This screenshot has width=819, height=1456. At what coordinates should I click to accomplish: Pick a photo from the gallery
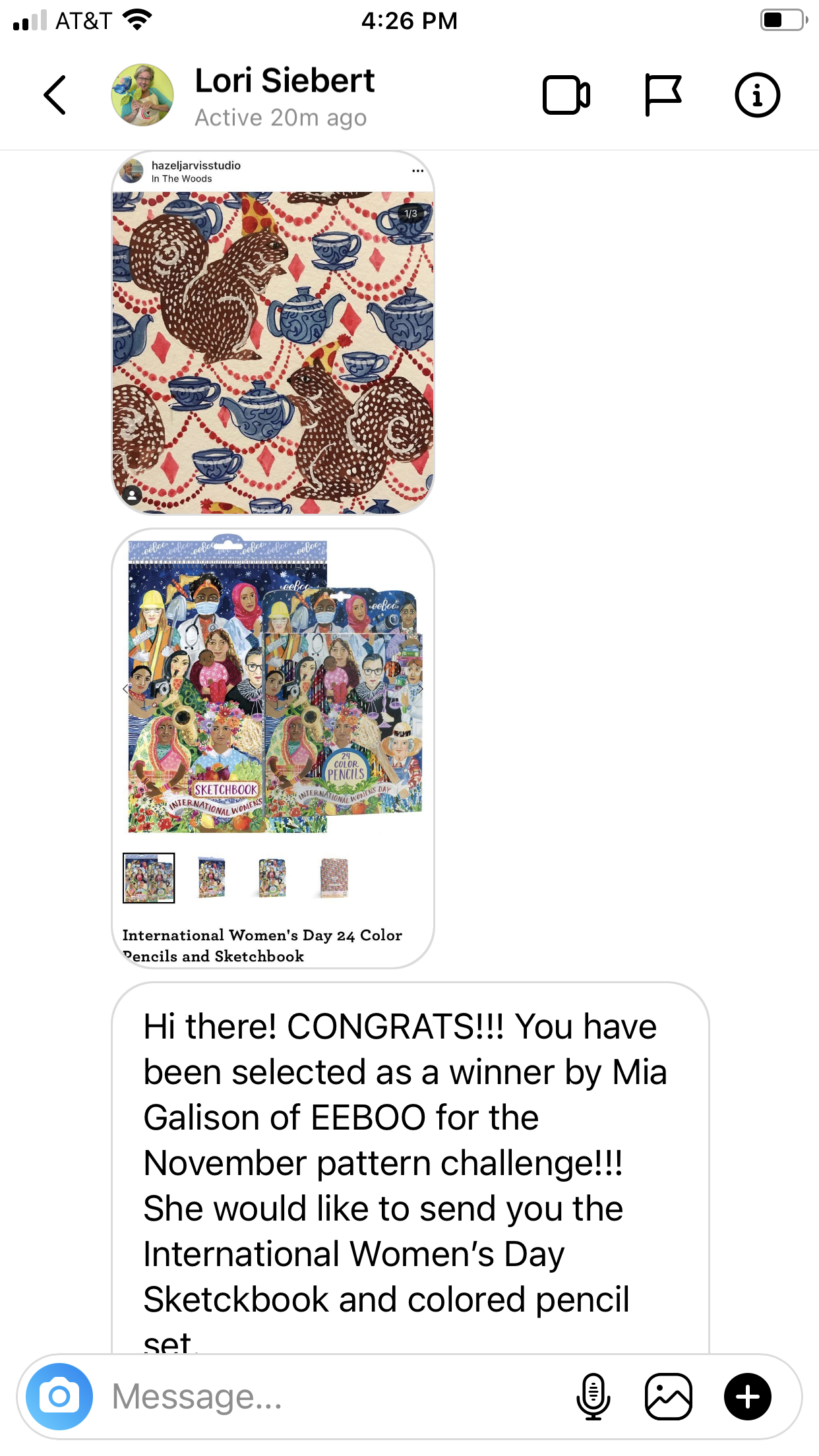669,1396
